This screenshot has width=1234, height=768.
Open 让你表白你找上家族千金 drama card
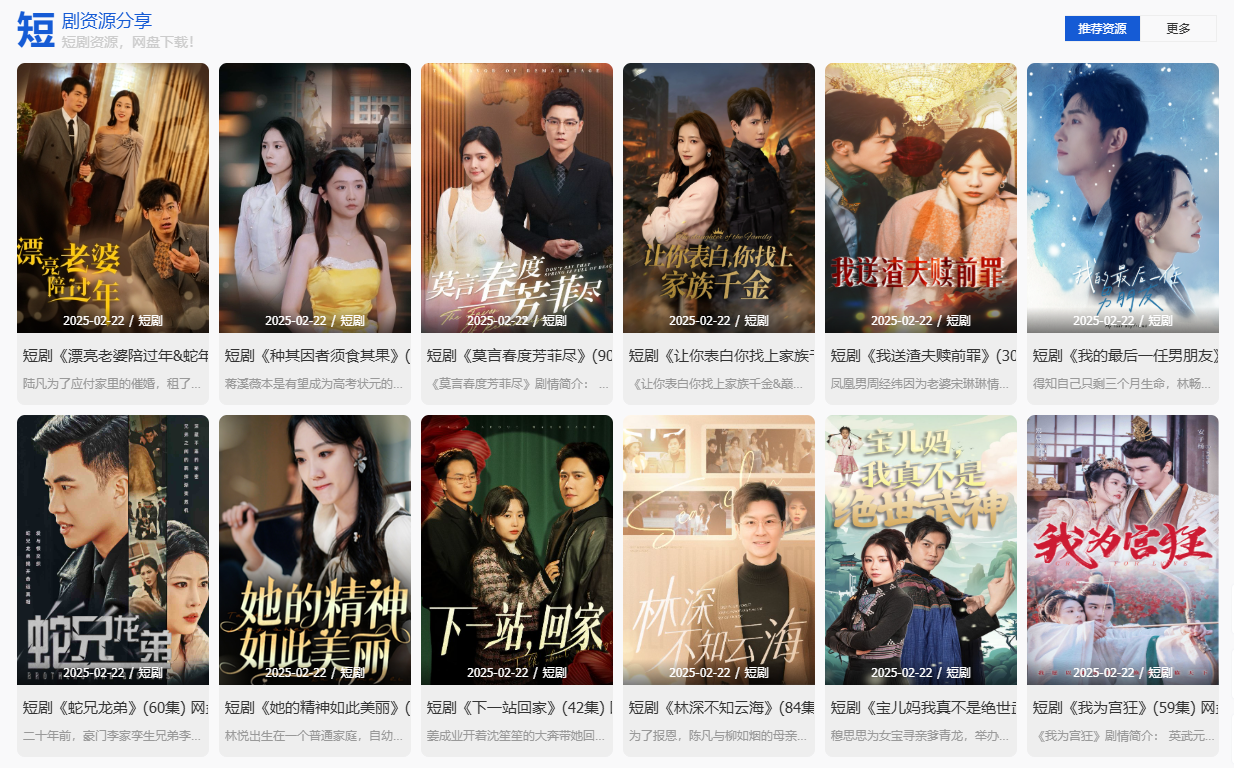click(x=719, y=199)
